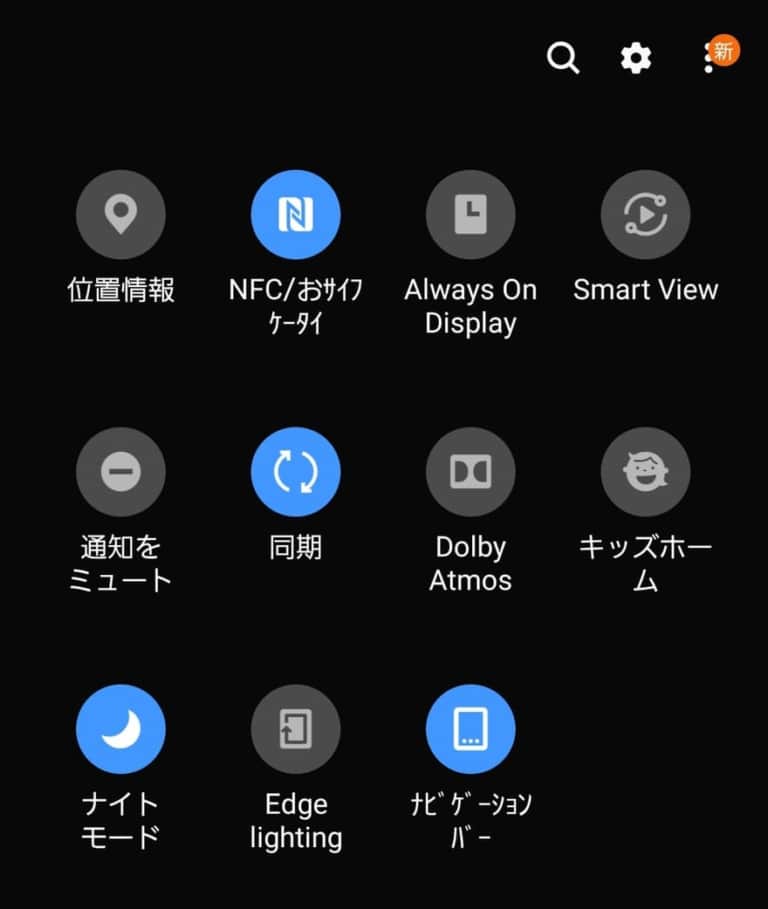This screenshot has width=768, height=909.
Task: Turn on 位置情報 location
Action: point(121,215)
